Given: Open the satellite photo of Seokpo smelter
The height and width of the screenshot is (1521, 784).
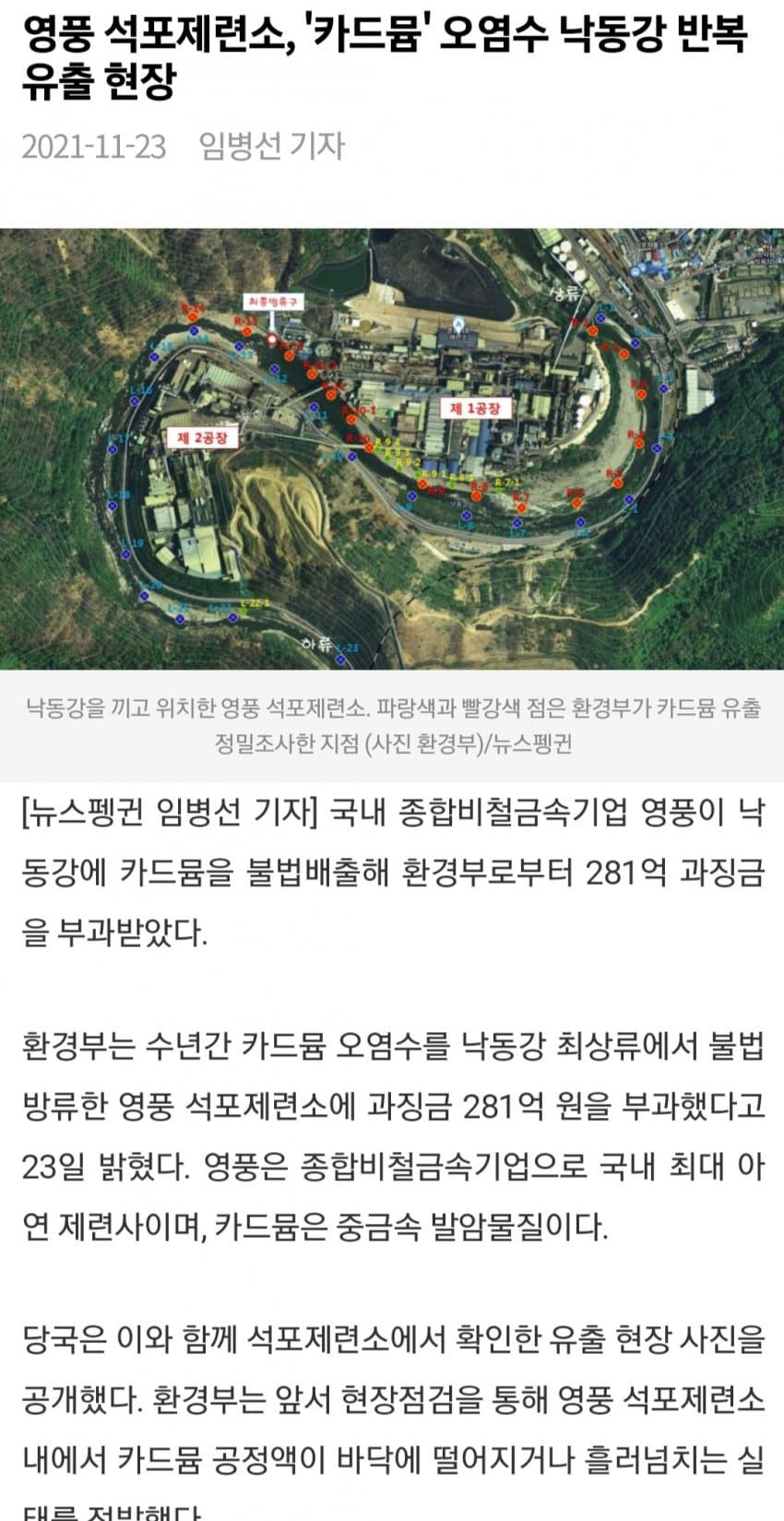Looking at the screenshot, I should 392,448.
